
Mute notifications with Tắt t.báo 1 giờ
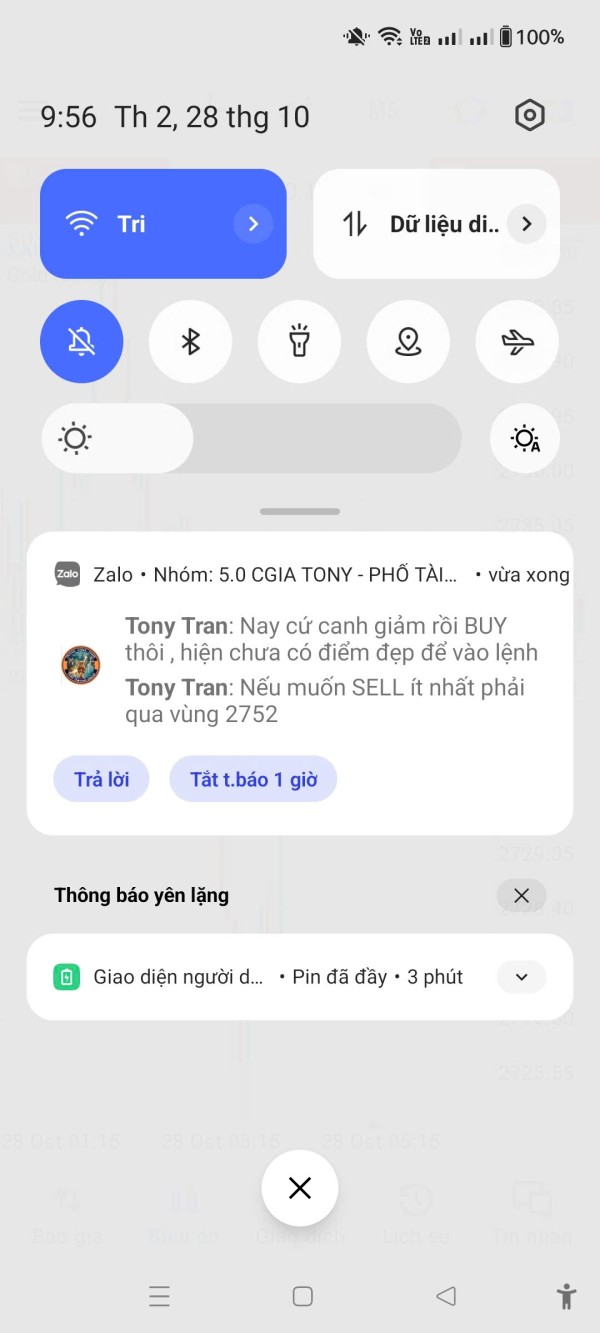point(253,779)
